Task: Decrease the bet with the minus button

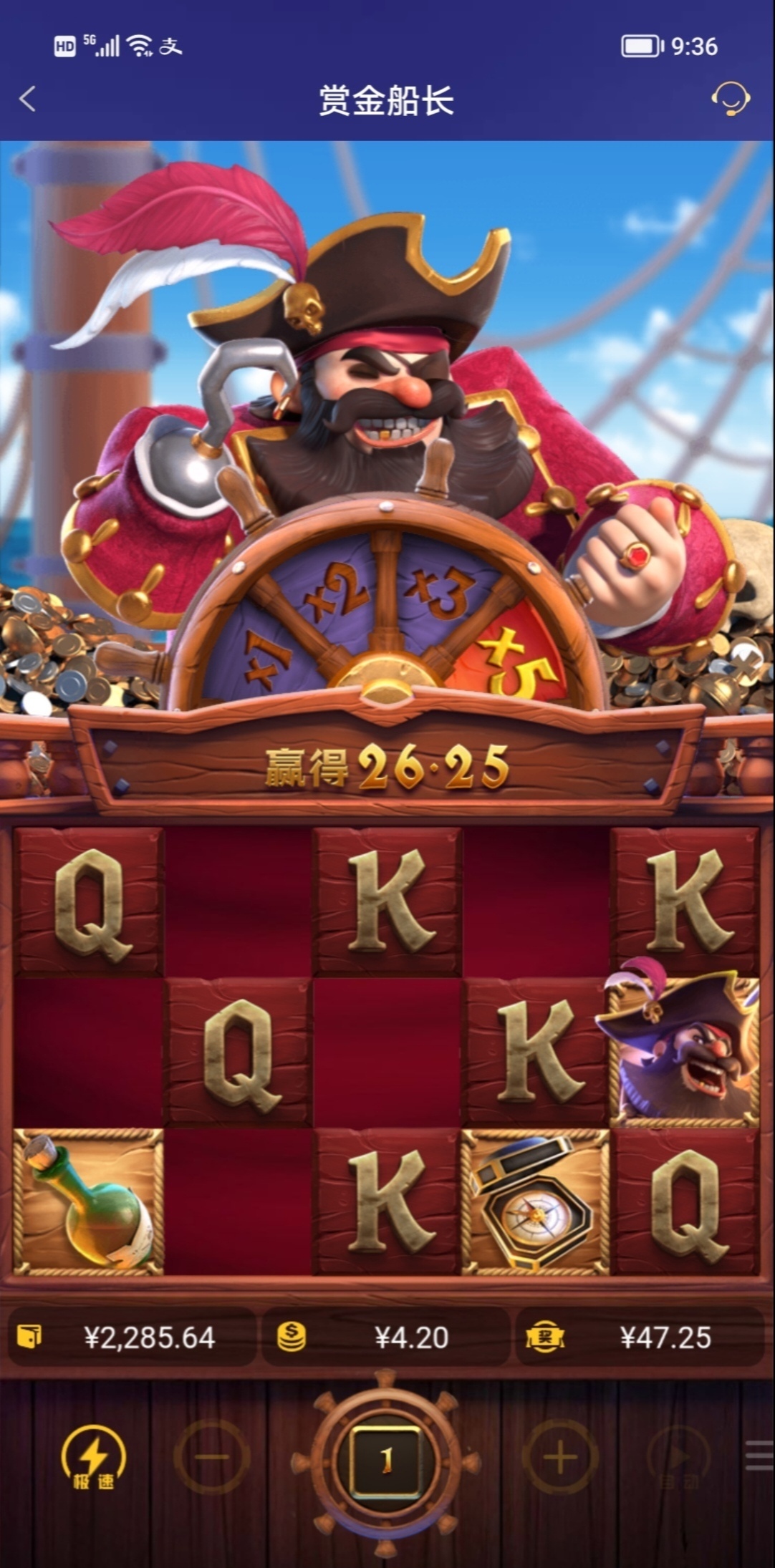Action: click(x=212, y=1458)
